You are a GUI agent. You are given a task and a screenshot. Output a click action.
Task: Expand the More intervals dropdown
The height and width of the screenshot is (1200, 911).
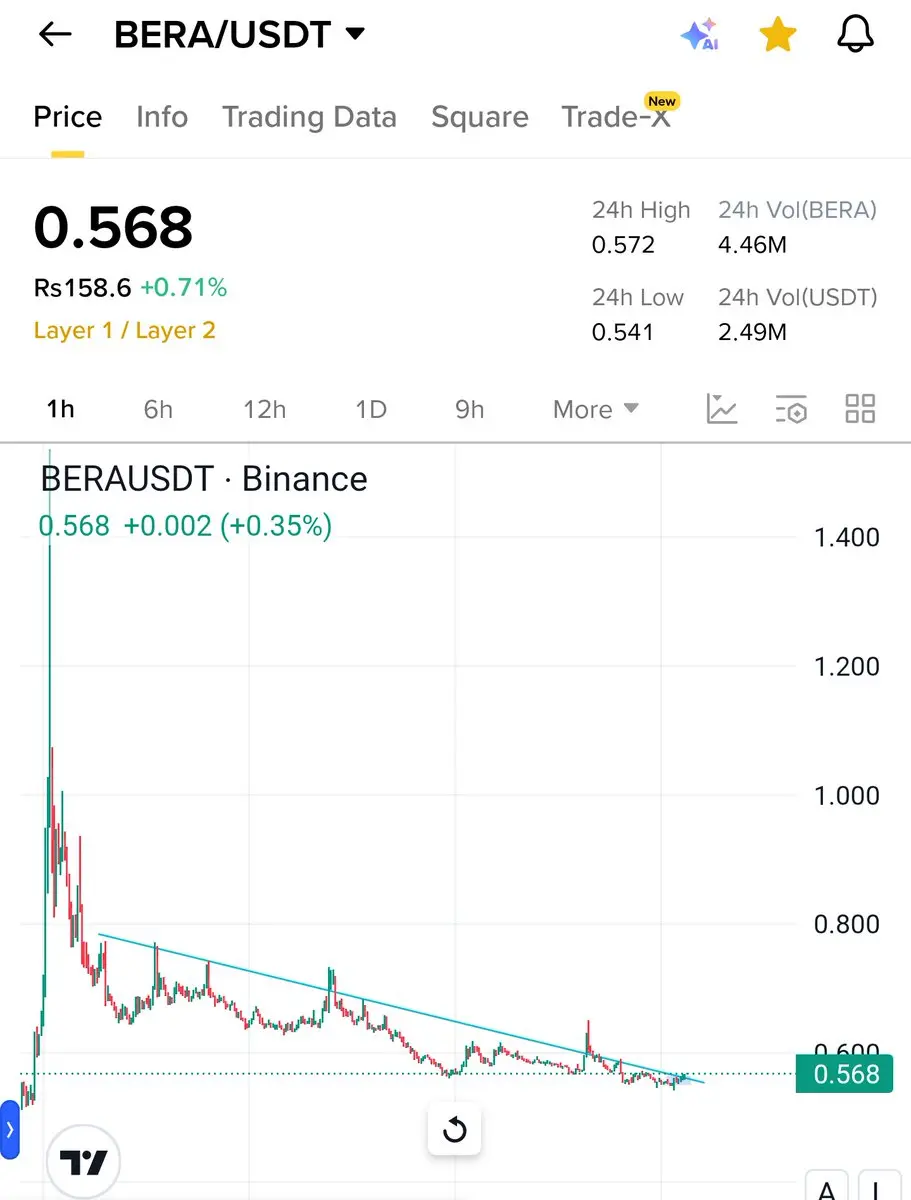596,409
